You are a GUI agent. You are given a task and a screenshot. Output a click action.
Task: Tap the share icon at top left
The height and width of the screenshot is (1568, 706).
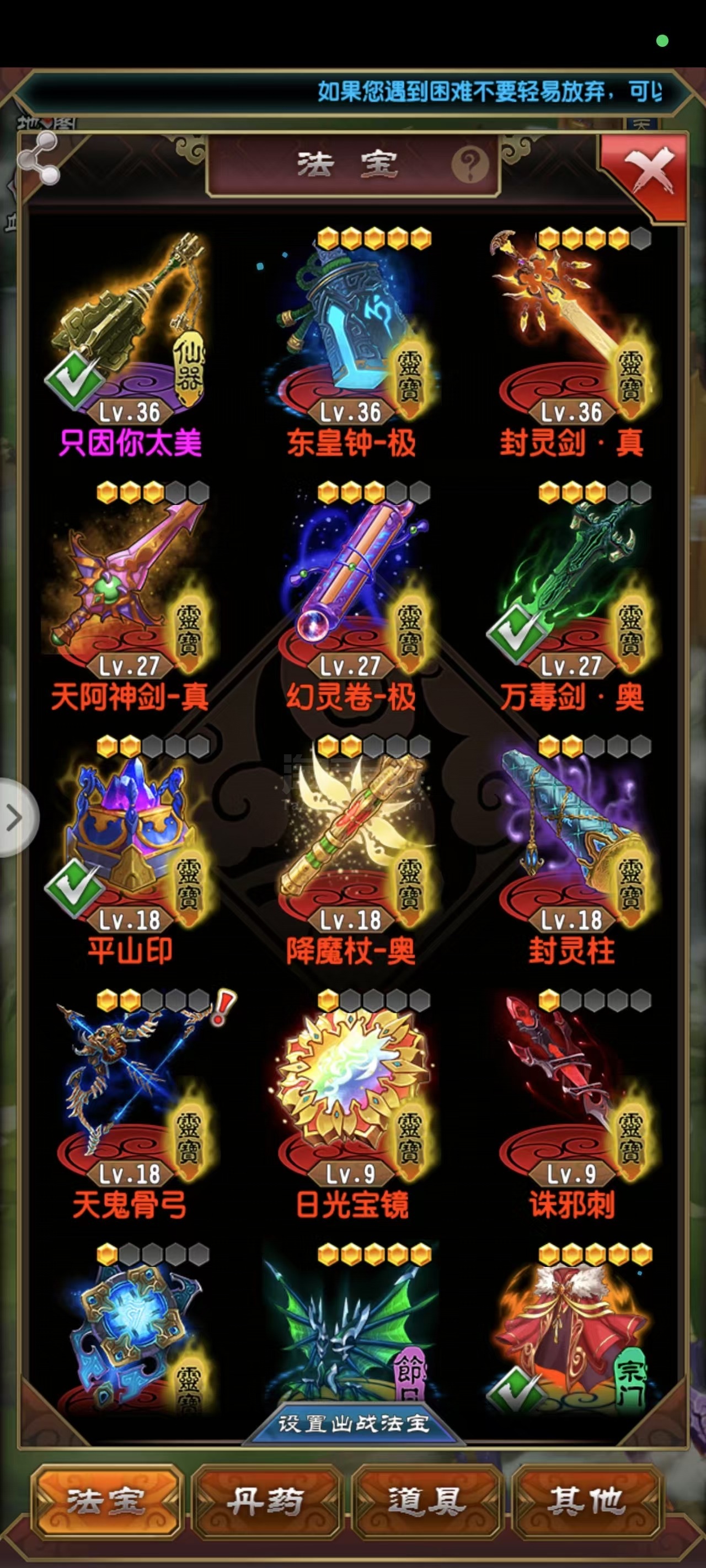click(x=39, y=158)
